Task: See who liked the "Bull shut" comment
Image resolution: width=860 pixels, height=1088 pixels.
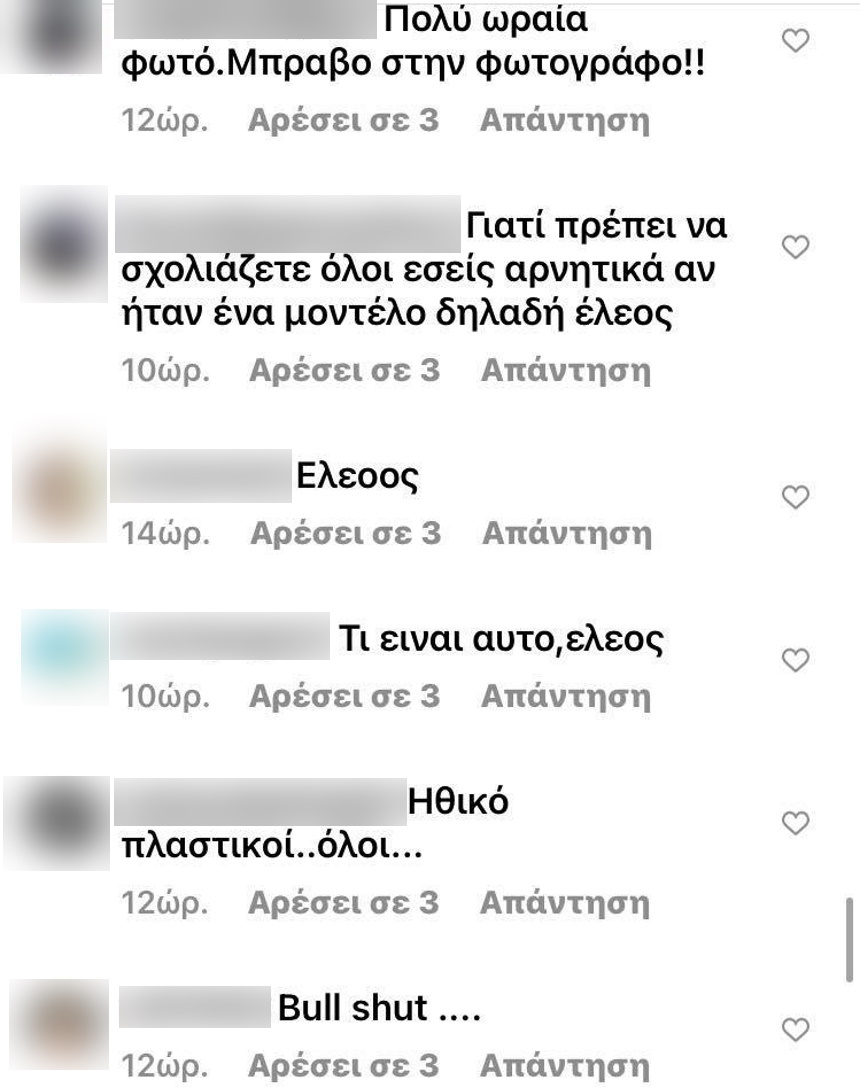Action: (344, 1065)
